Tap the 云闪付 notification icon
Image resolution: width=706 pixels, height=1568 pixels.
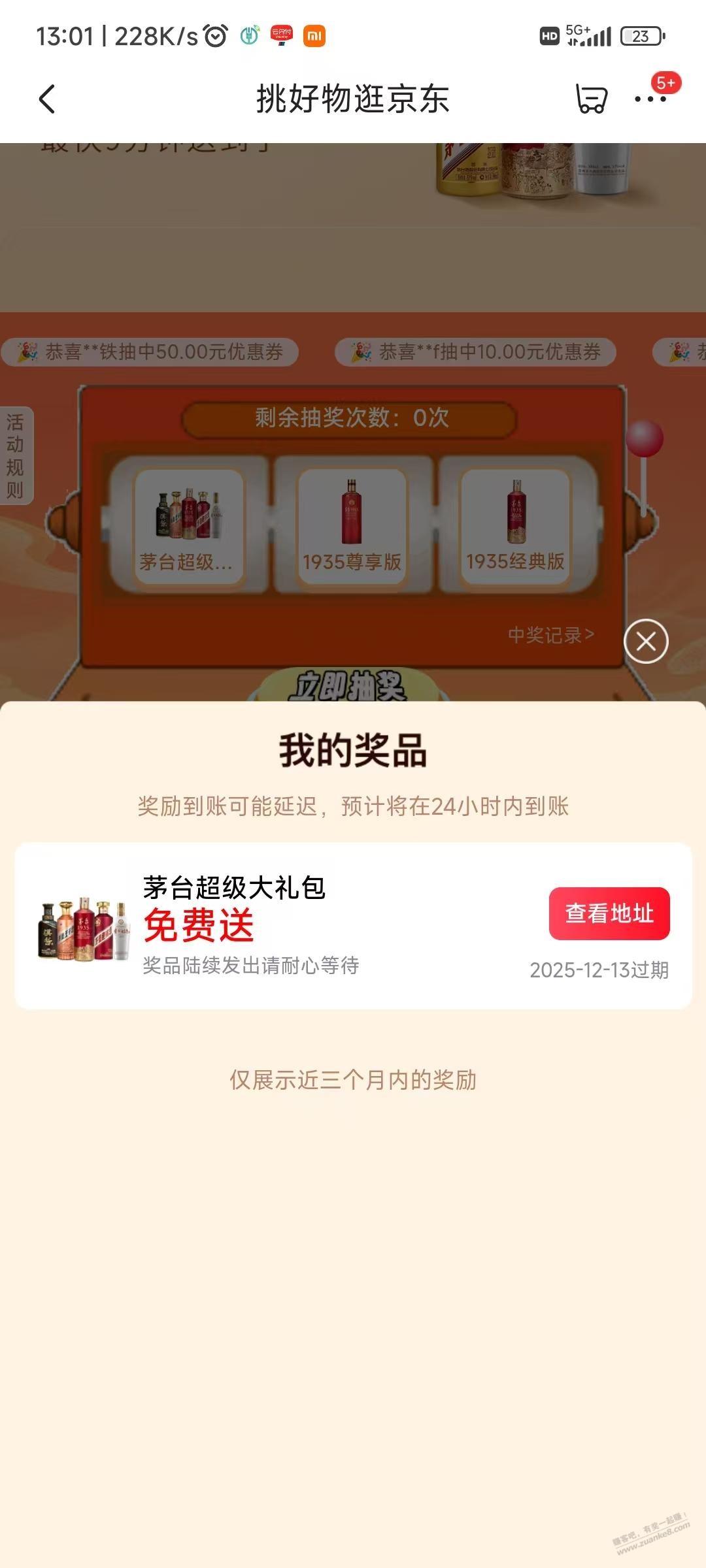[282, 36]
